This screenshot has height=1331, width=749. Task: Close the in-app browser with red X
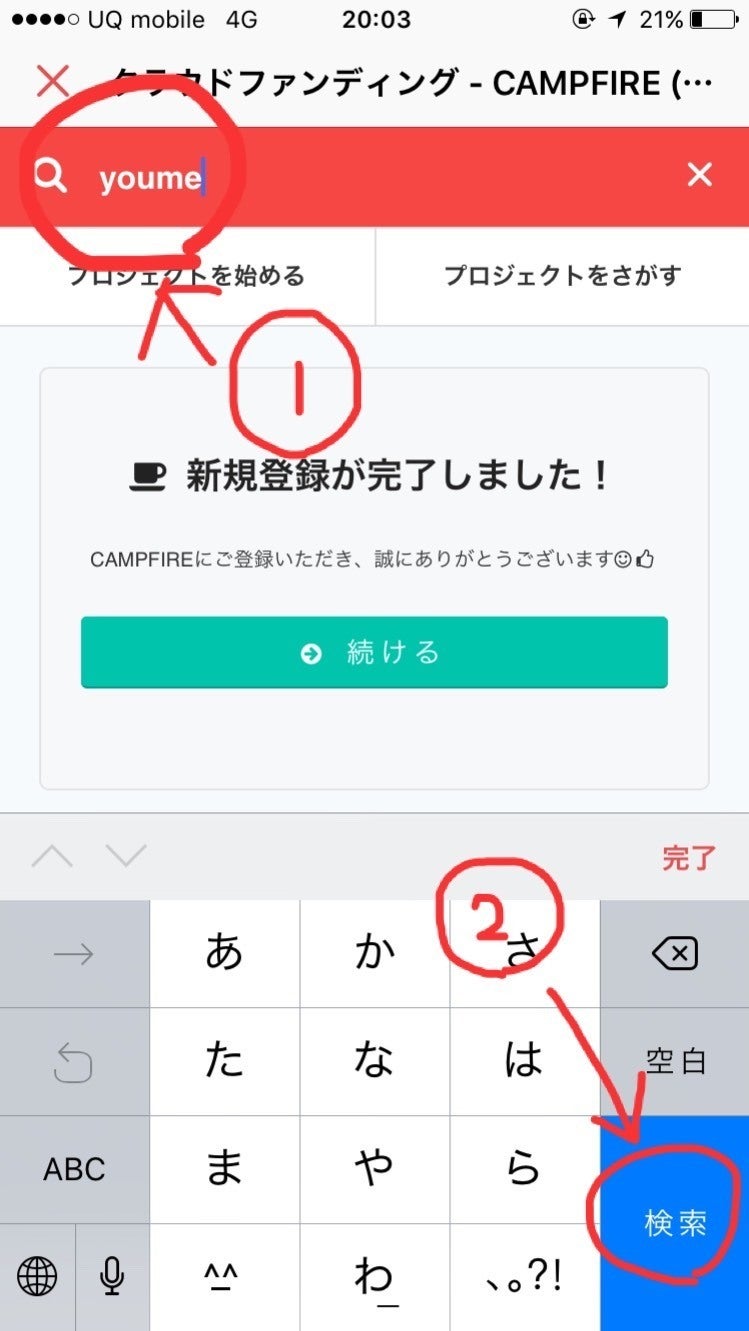52,81
